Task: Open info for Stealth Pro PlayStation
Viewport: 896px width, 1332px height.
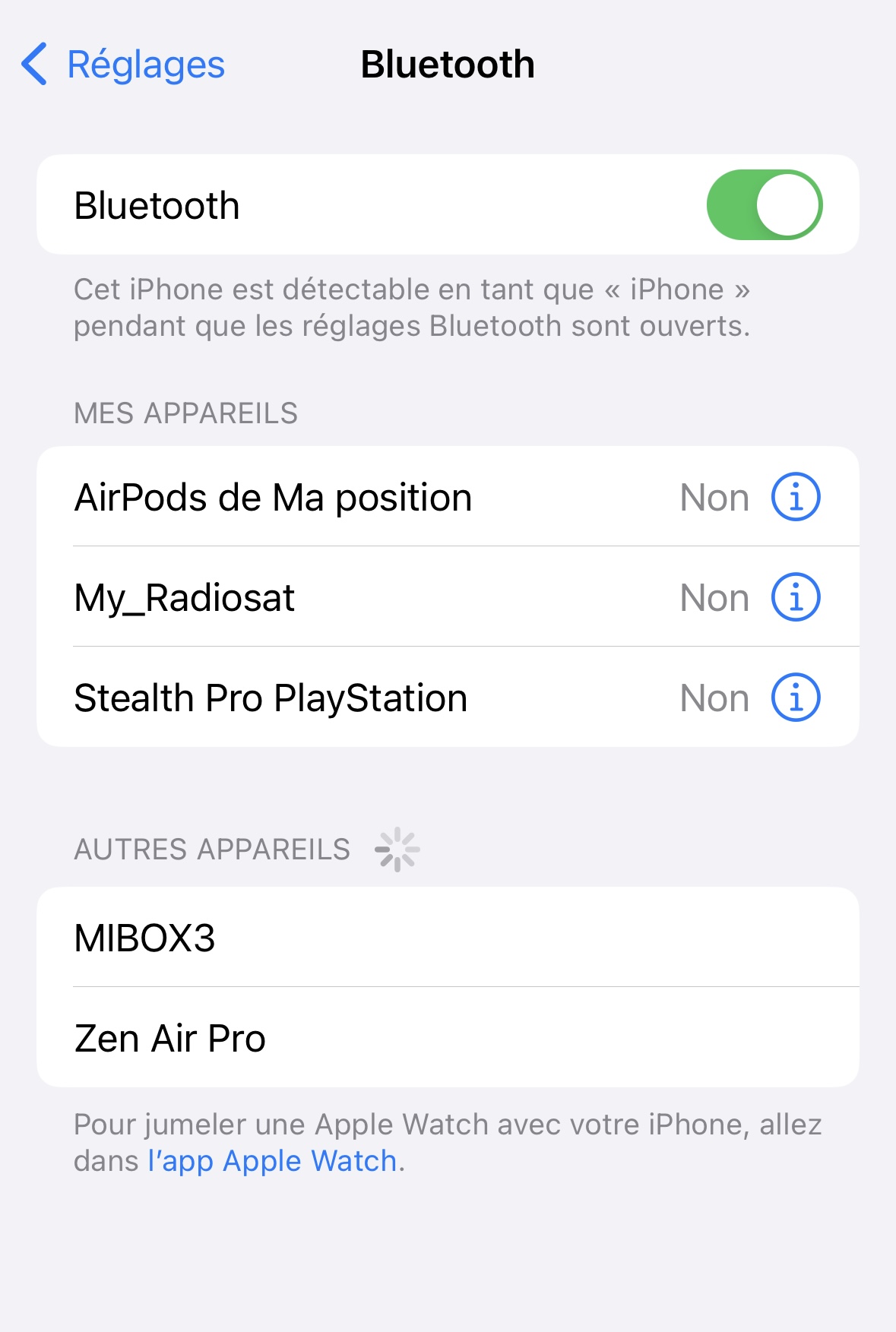Action: [x=795, y=698]
